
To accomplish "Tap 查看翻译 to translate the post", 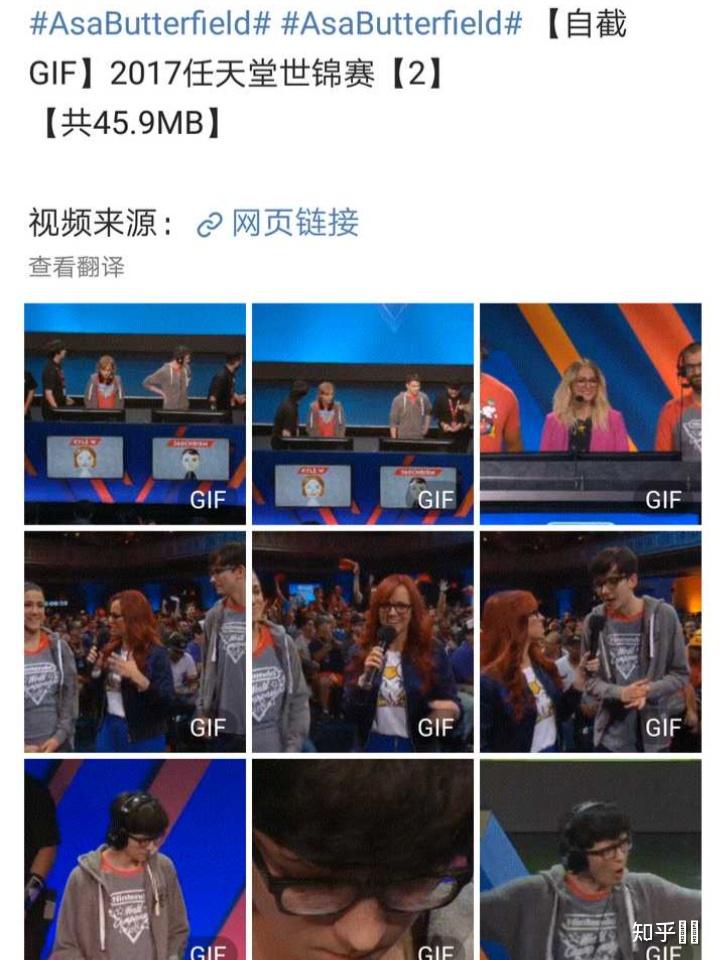I will [x=76, y=267].
